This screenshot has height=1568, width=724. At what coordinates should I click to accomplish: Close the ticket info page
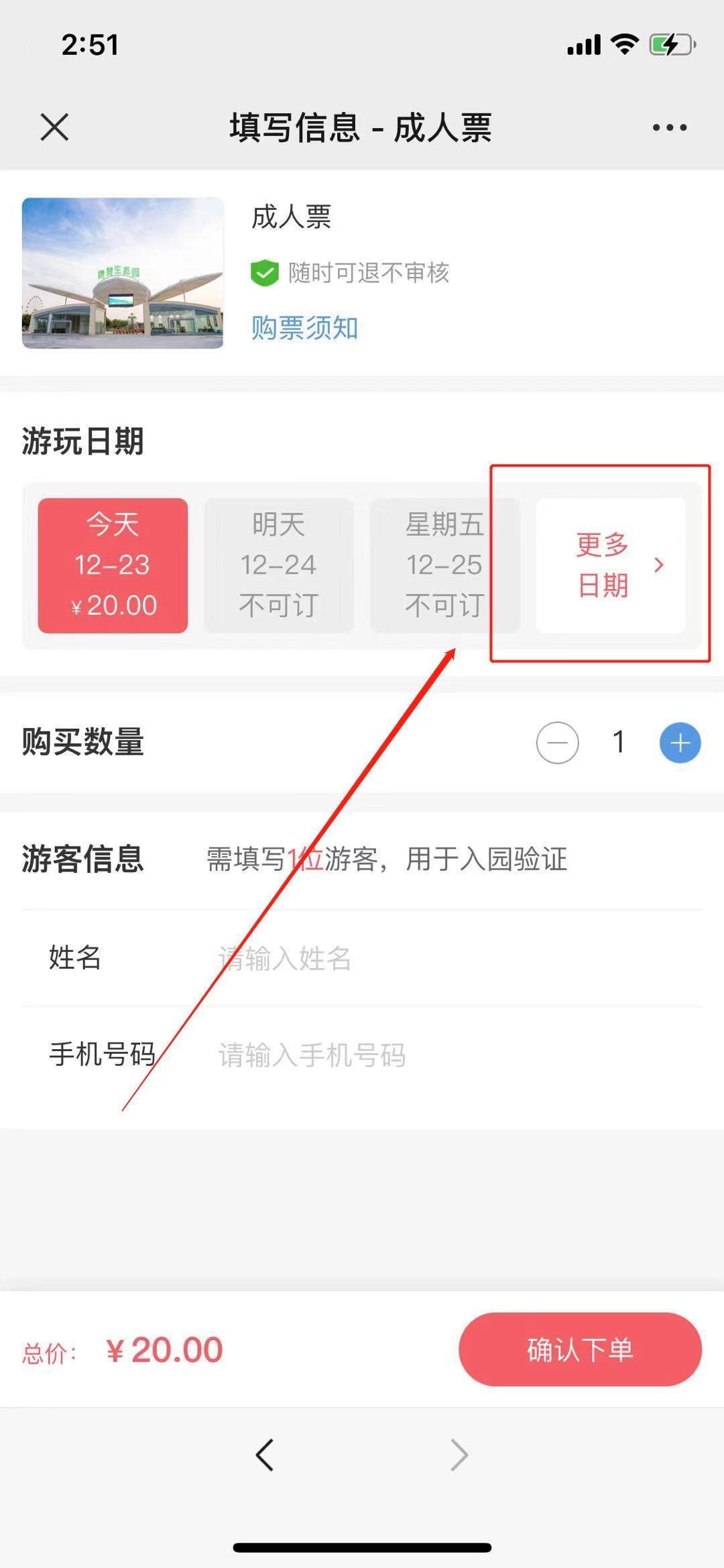[54, 127]
